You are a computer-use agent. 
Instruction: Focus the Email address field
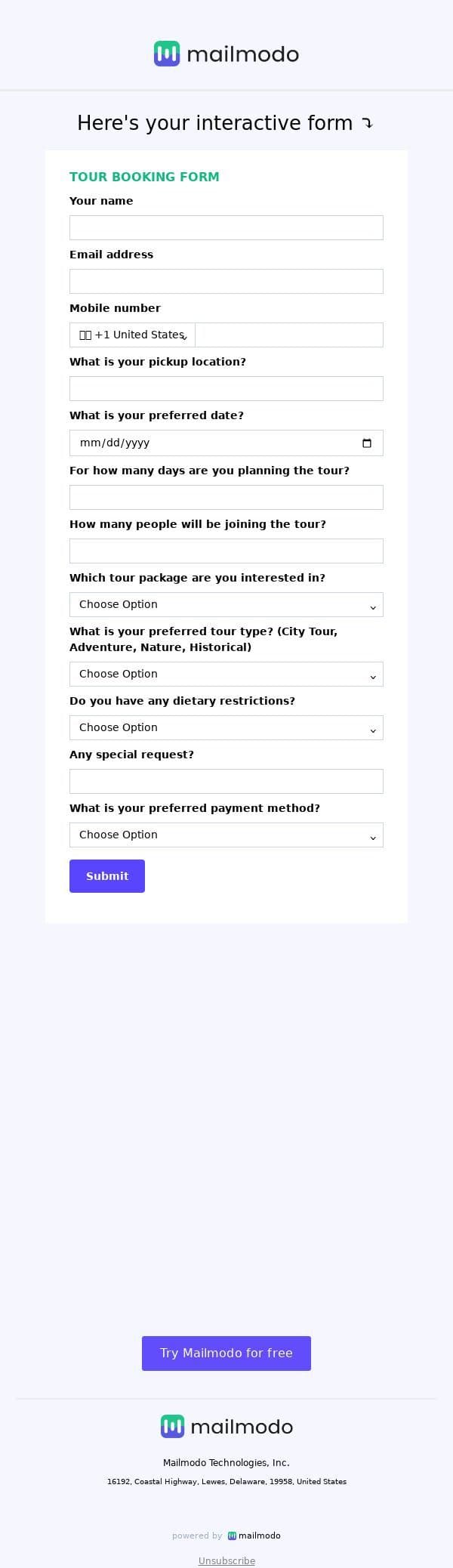[x=226, y=281]
